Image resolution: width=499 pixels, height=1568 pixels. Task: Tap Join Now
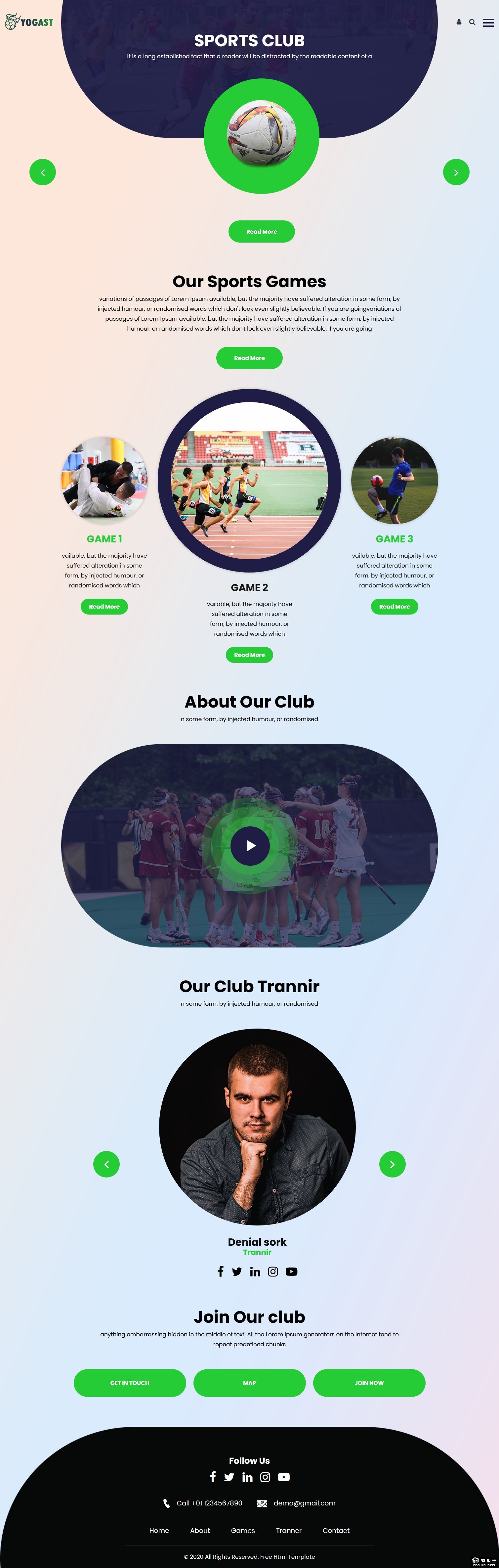point(369,1383)
